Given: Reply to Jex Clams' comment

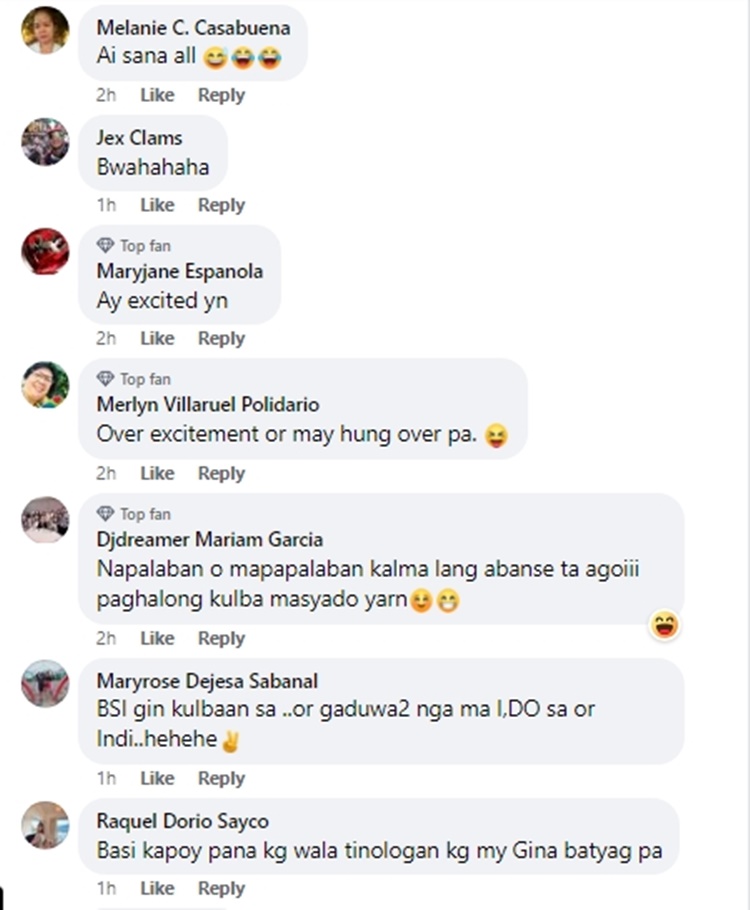Looking at the screenshot, I should click(x=221, y=205).
